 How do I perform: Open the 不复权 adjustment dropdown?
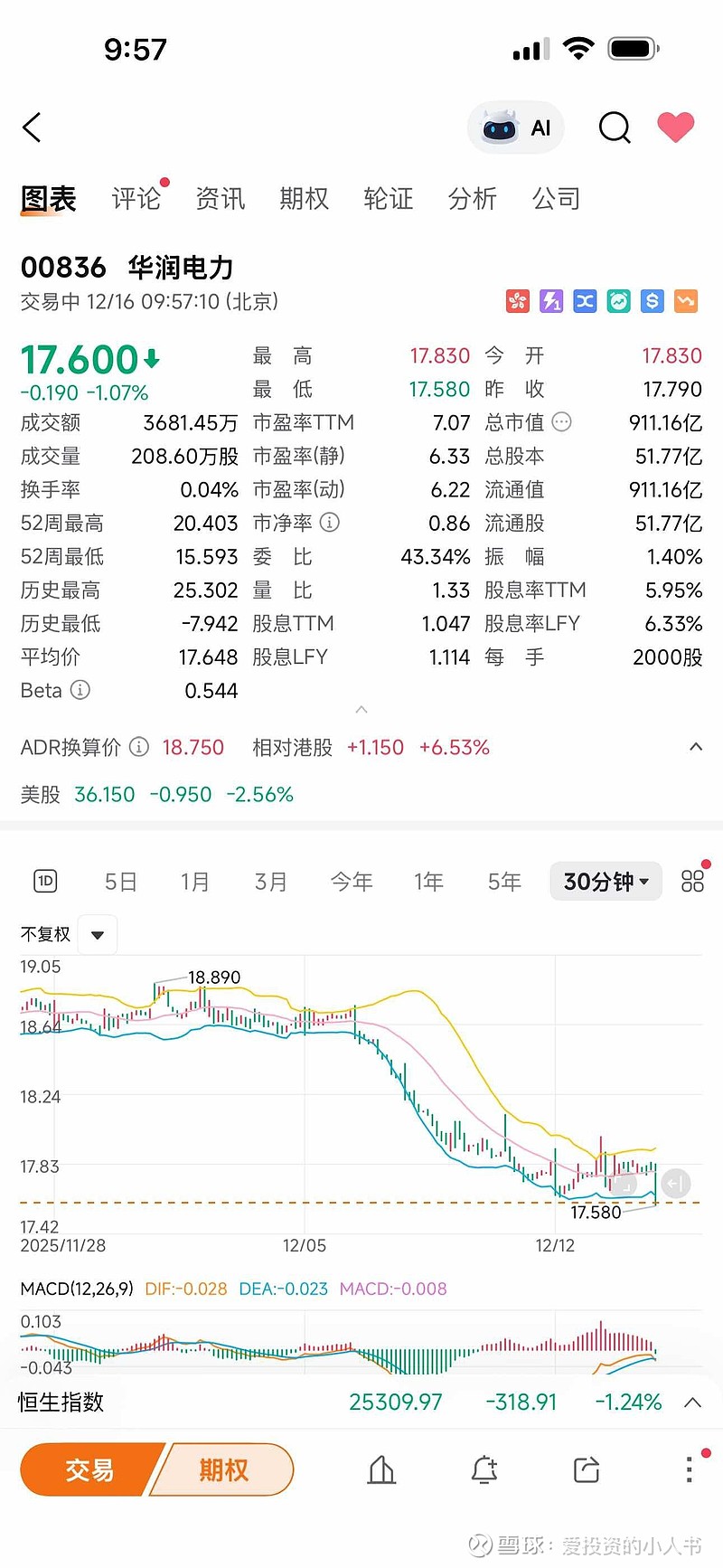coord(97,935)
